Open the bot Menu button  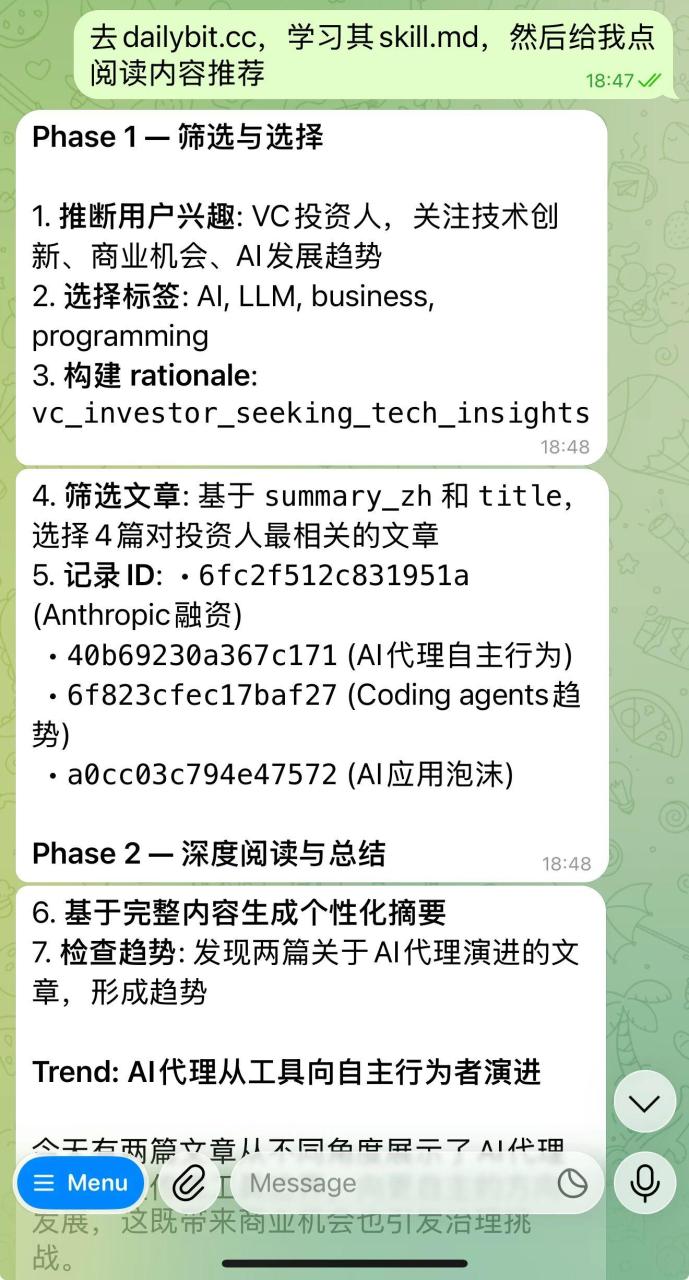pos(81,1183)
